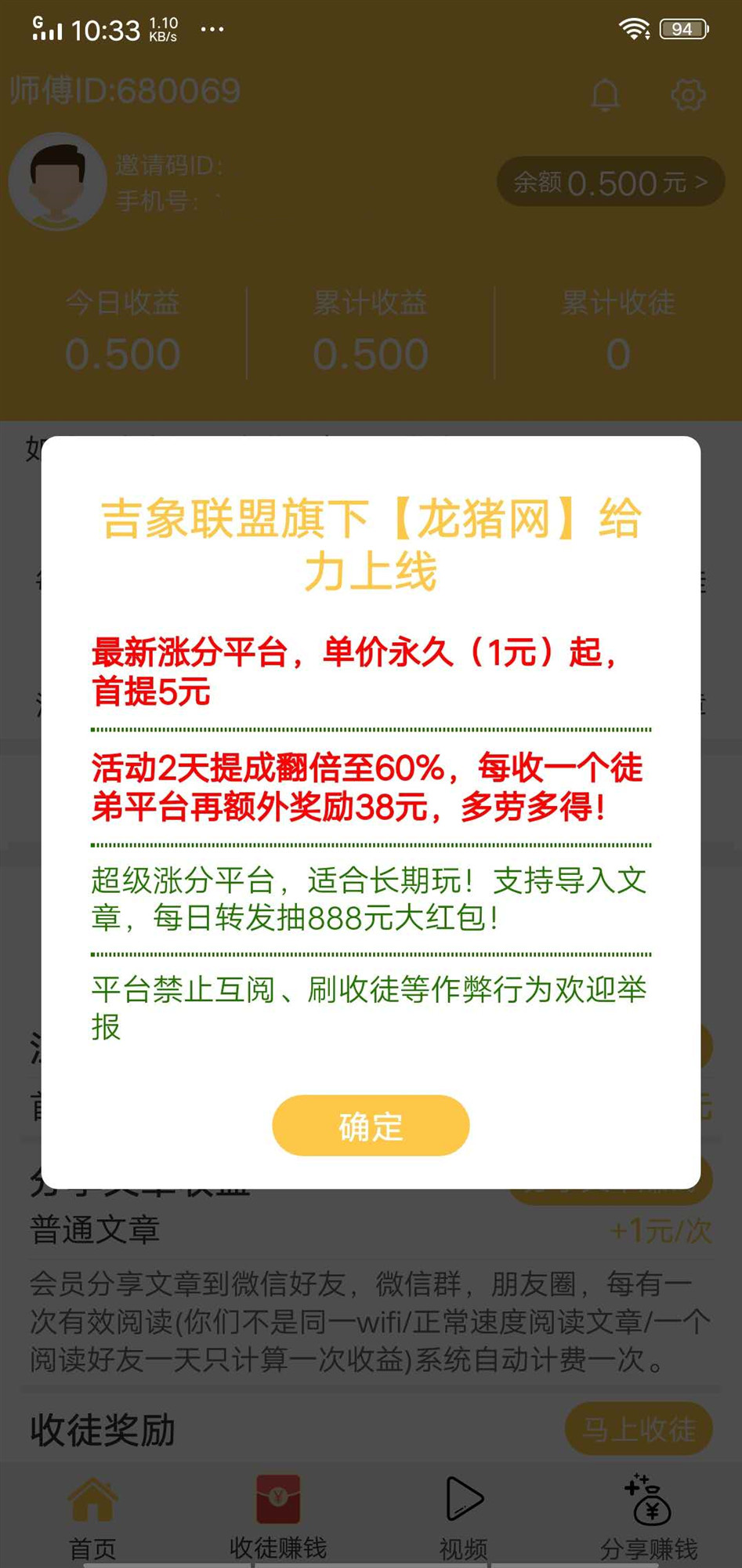Tap the battery indicator showing 94
The image size is (742, 1568).
tap(682, 29)
